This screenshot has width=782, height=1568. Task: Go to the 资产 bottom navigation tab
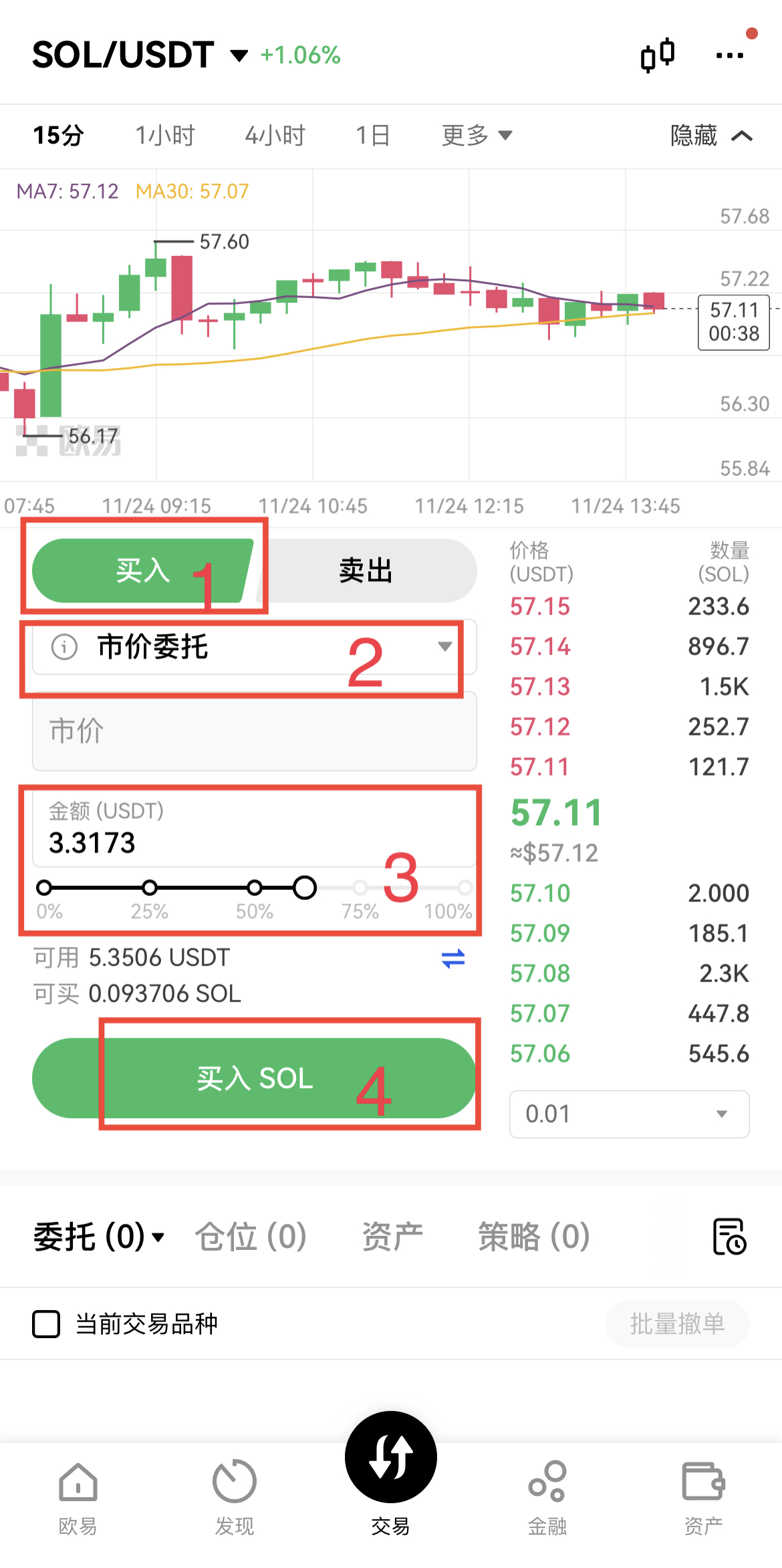(x=703, y=1498)
